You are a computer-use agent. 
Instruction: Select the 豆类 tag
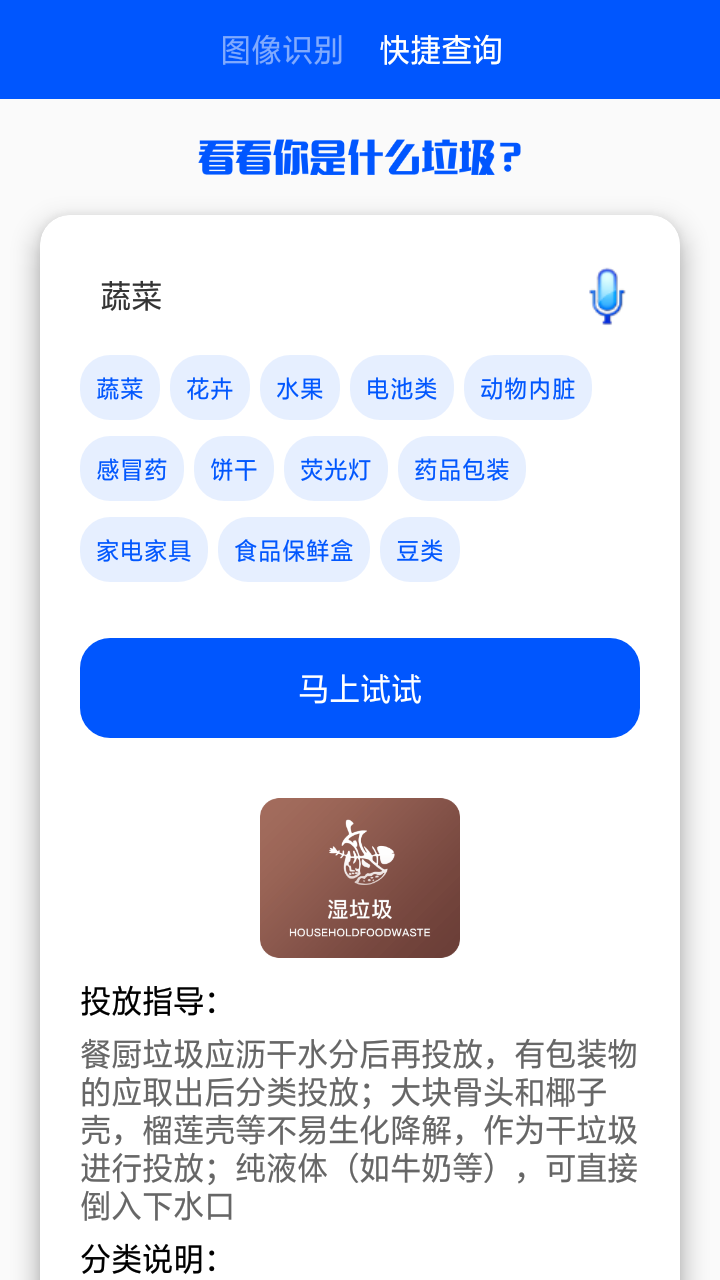(419, 549)
